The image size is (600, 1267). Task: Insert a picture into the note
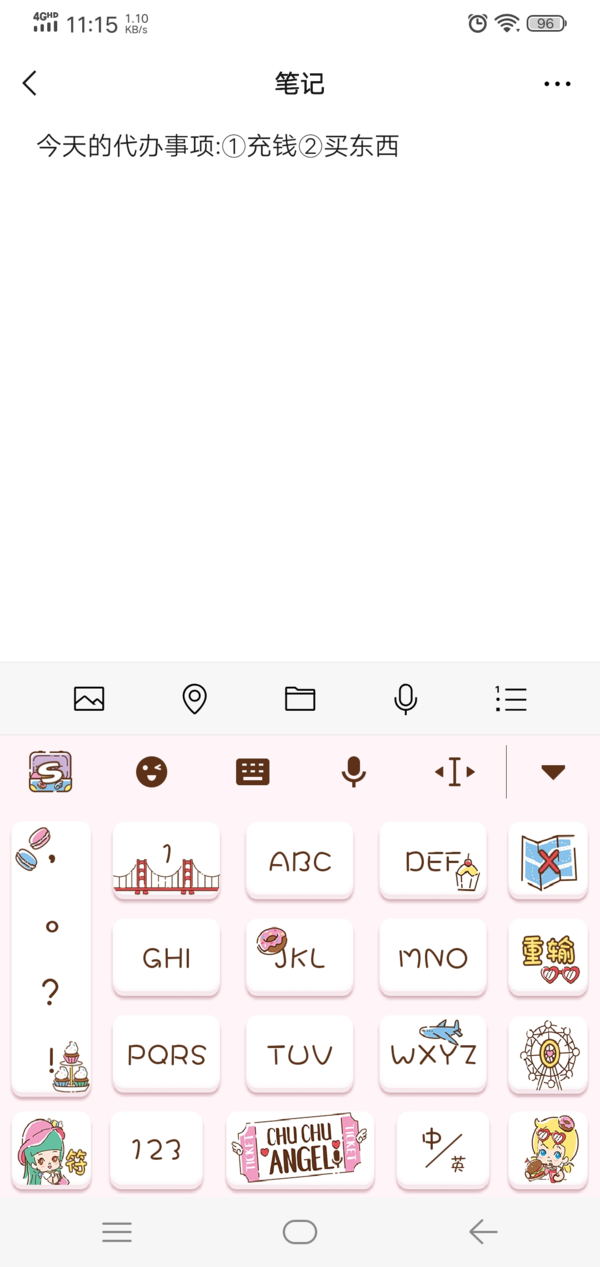[89, 699]
